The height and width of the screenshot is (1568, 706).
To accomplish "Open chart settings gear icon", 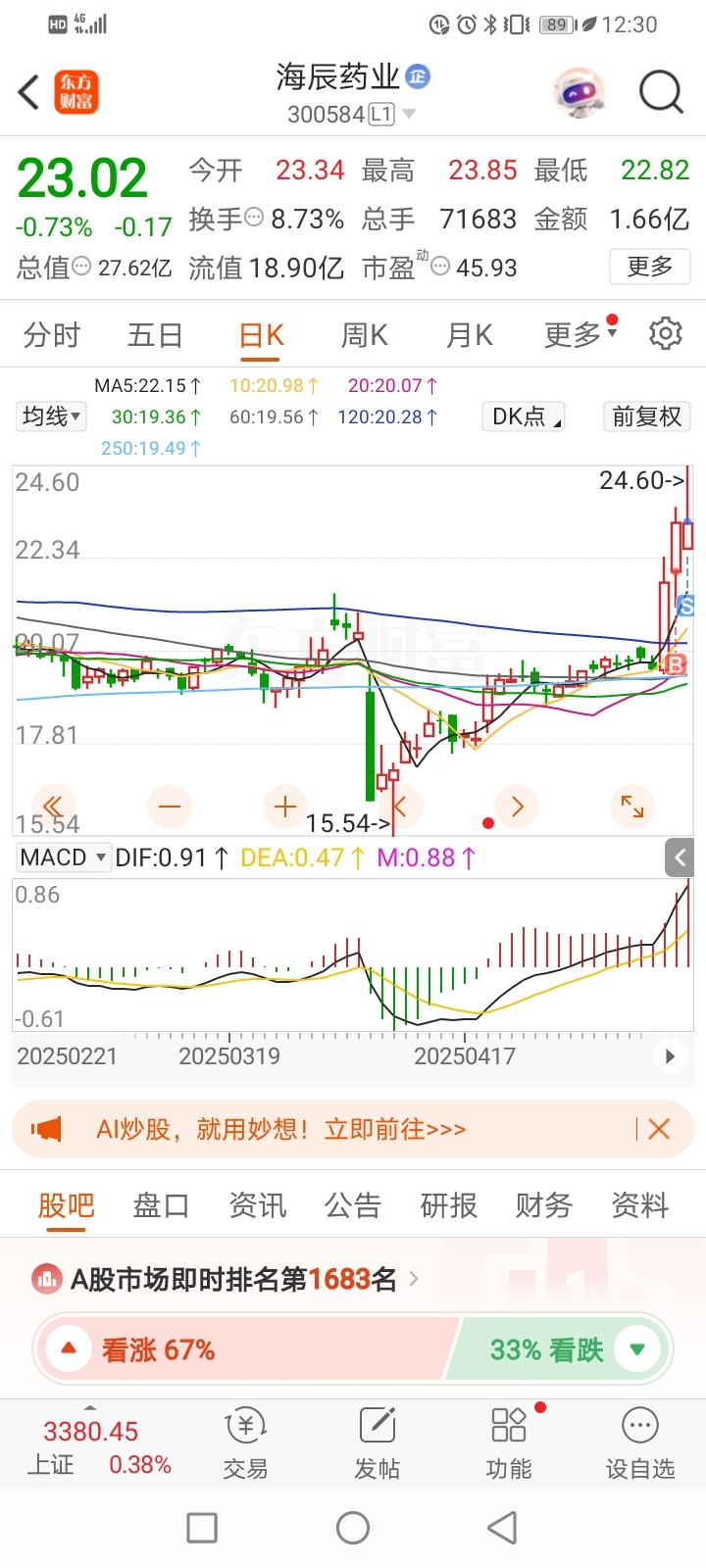I will 666,334.
